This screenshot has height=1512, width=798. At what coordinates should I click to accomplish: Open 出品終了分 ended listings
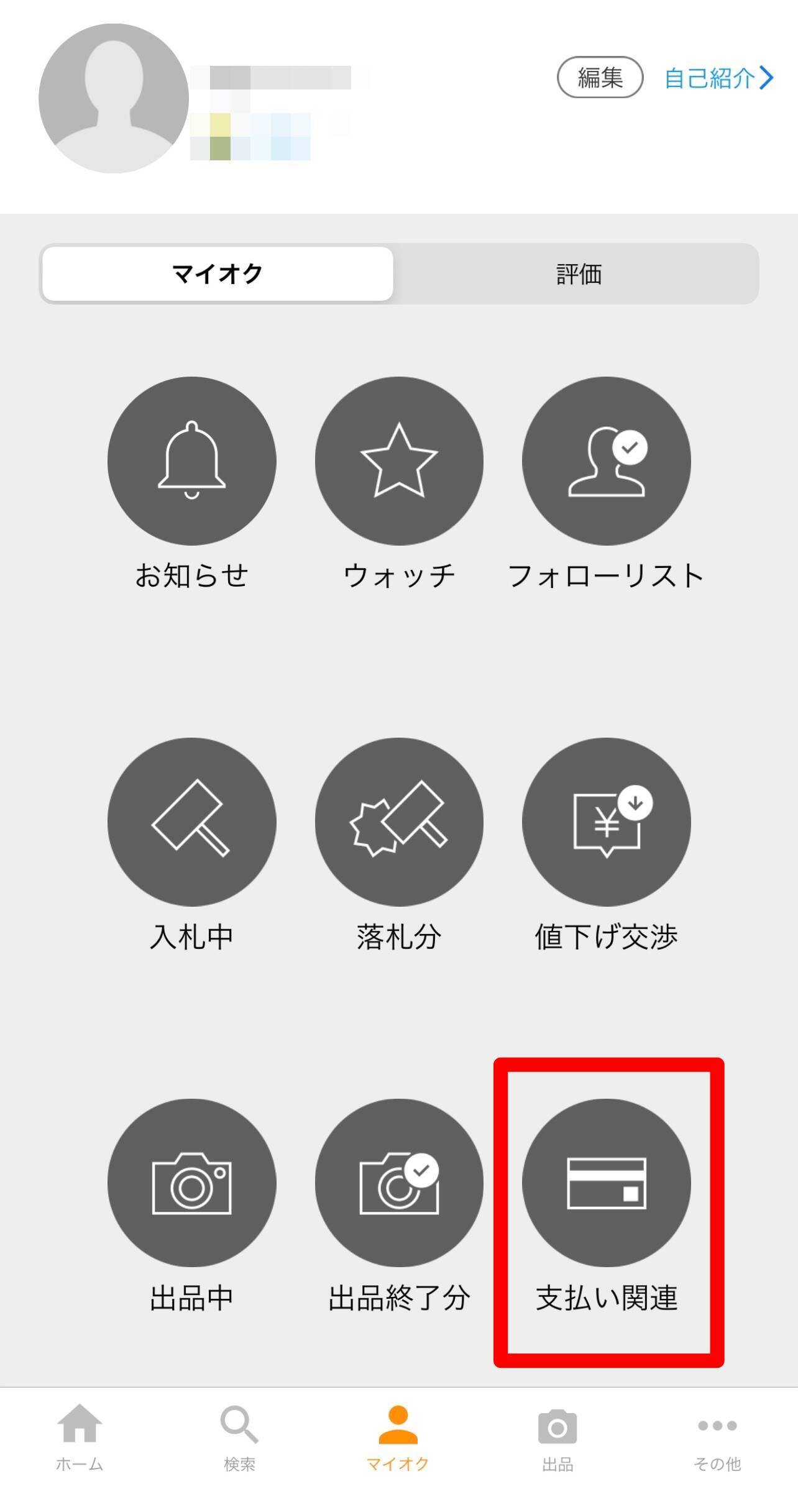[x=399, y=1183]
